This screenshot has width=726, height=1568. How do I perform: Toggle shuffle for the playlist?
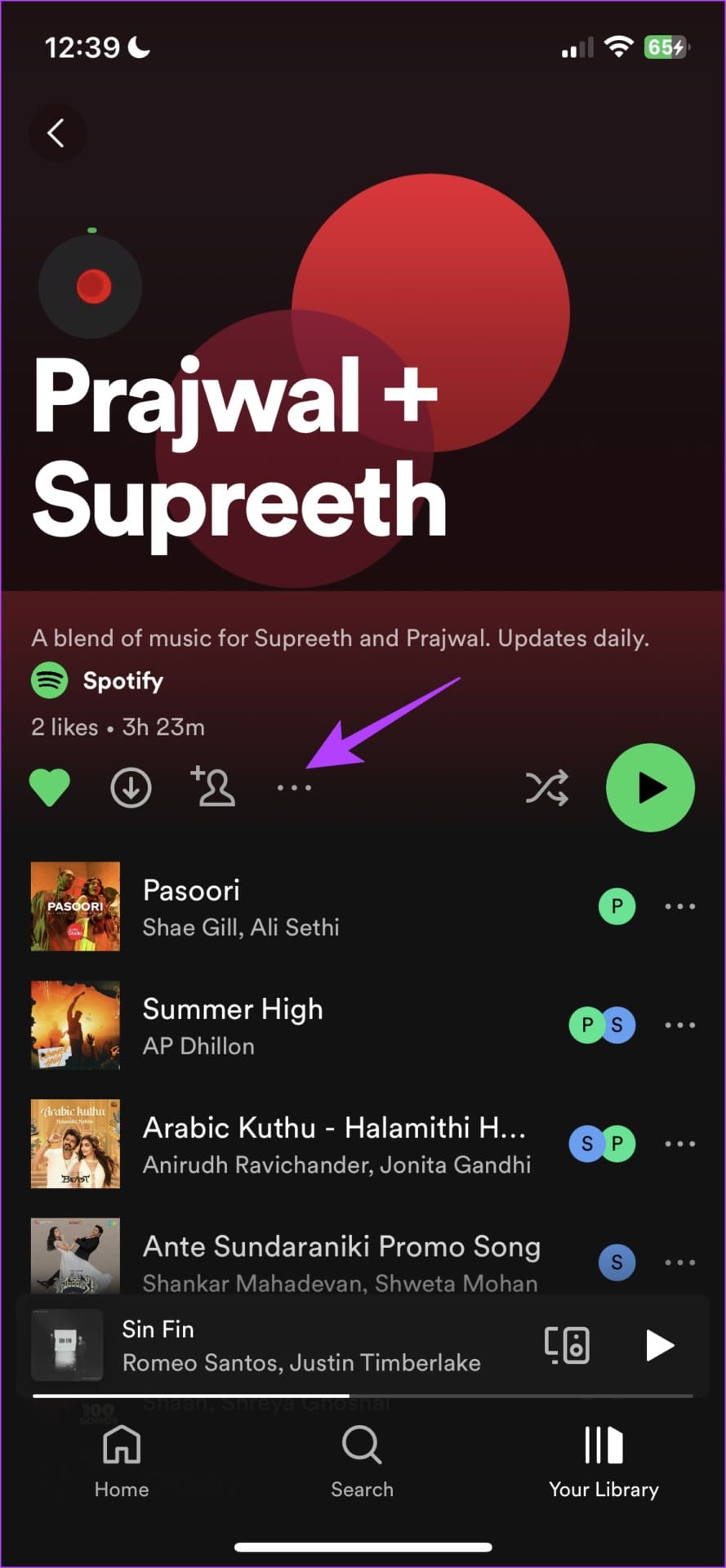coord(546,788)
